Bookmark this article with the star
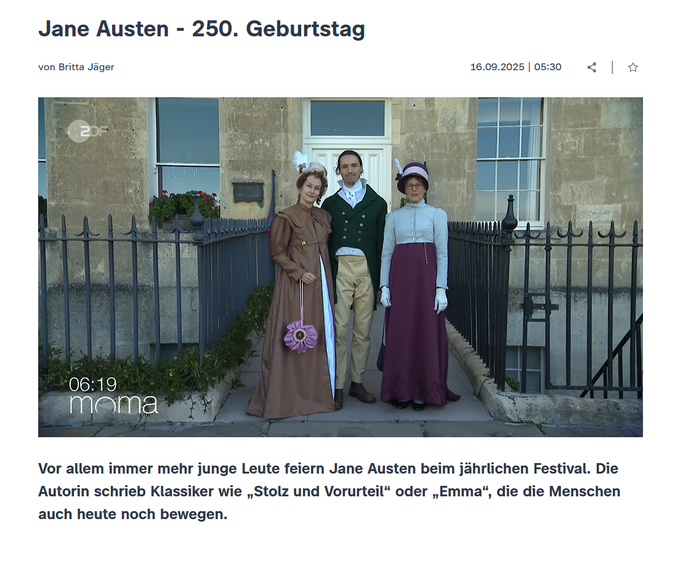The image size is (683, 569). click(633, 68)
